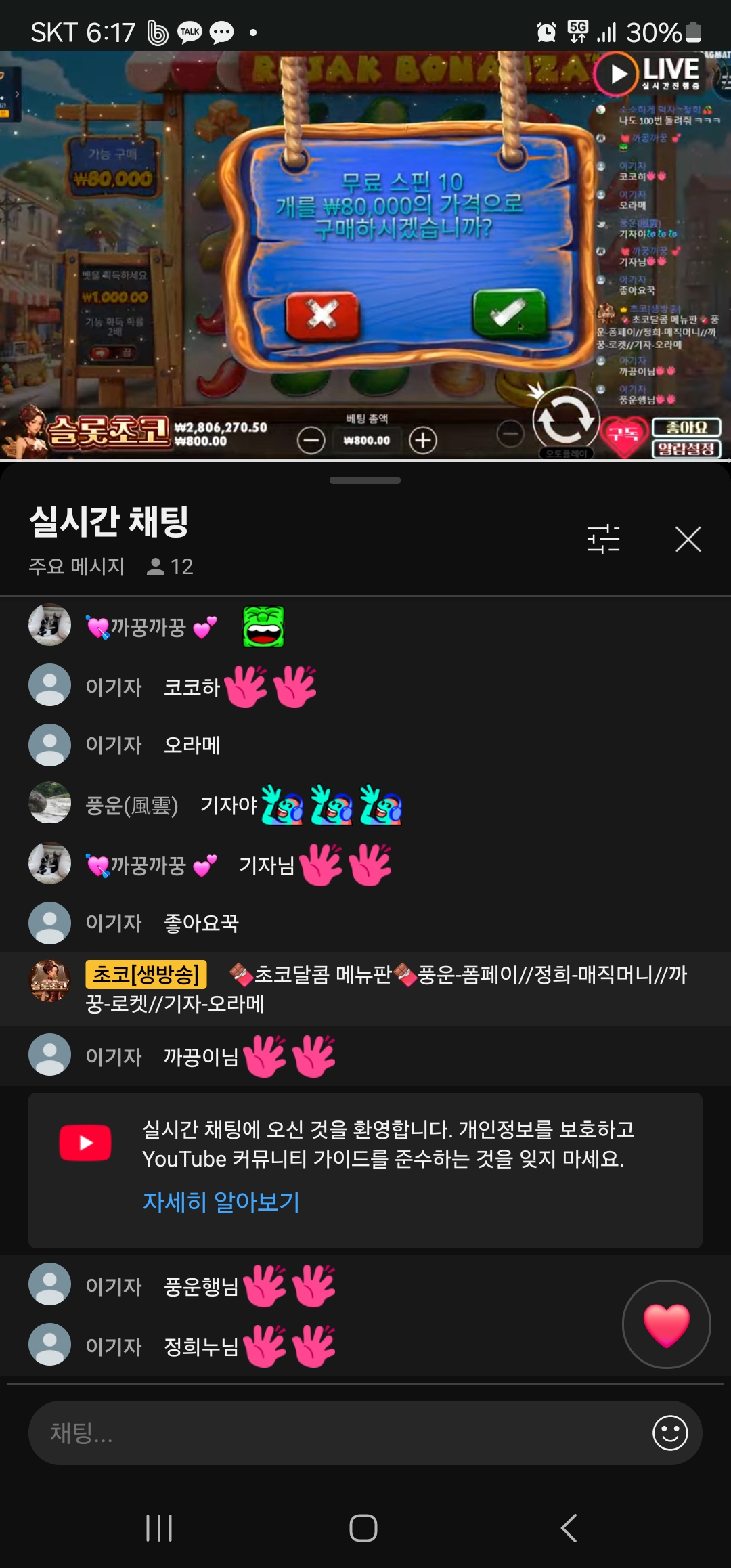Open the 자세히 알아보기 link

click(221, 1202)
